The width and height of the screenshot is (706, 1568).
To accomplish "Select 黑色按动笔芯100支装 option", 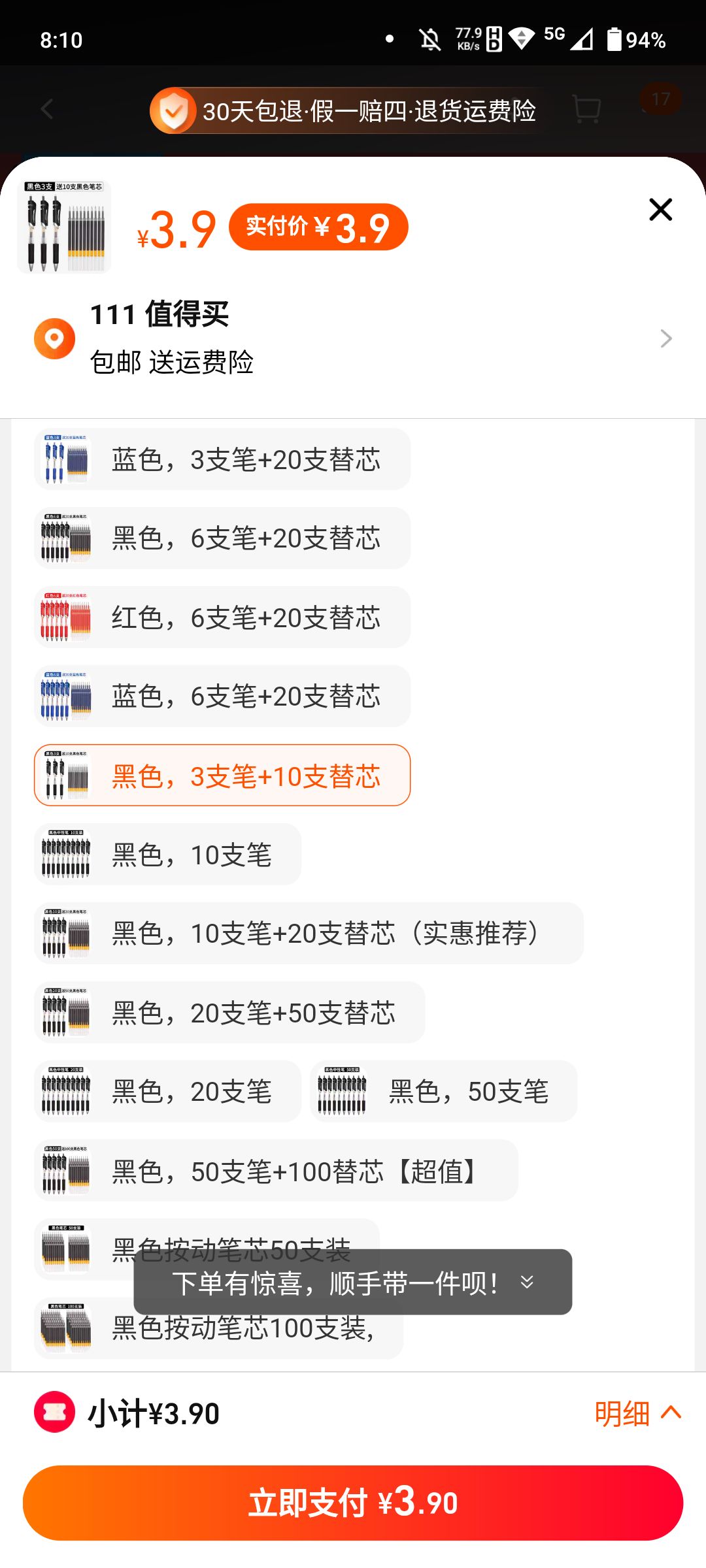I will tap(218, 1329).
